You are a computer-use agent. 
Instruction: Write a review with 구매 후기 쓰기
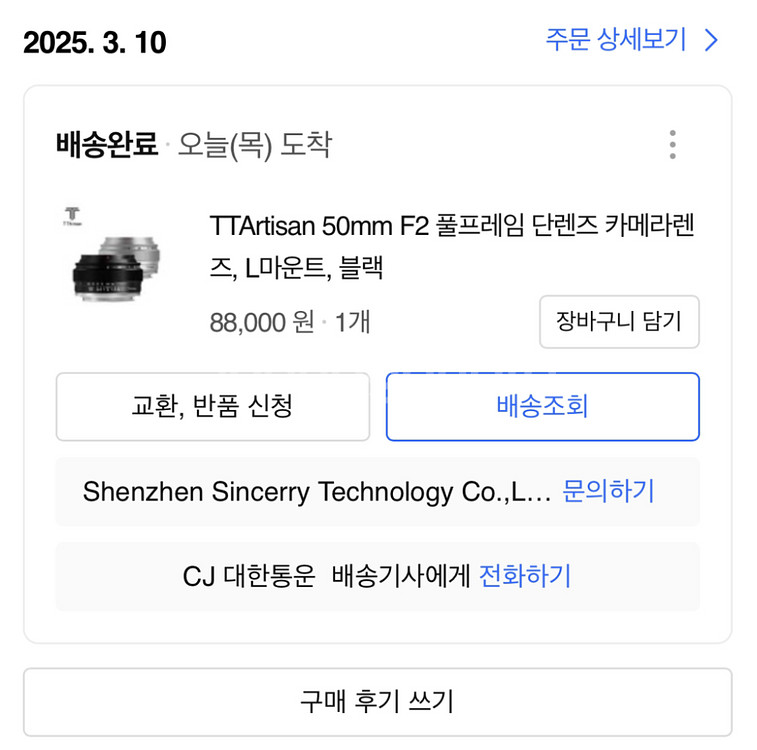377,701
